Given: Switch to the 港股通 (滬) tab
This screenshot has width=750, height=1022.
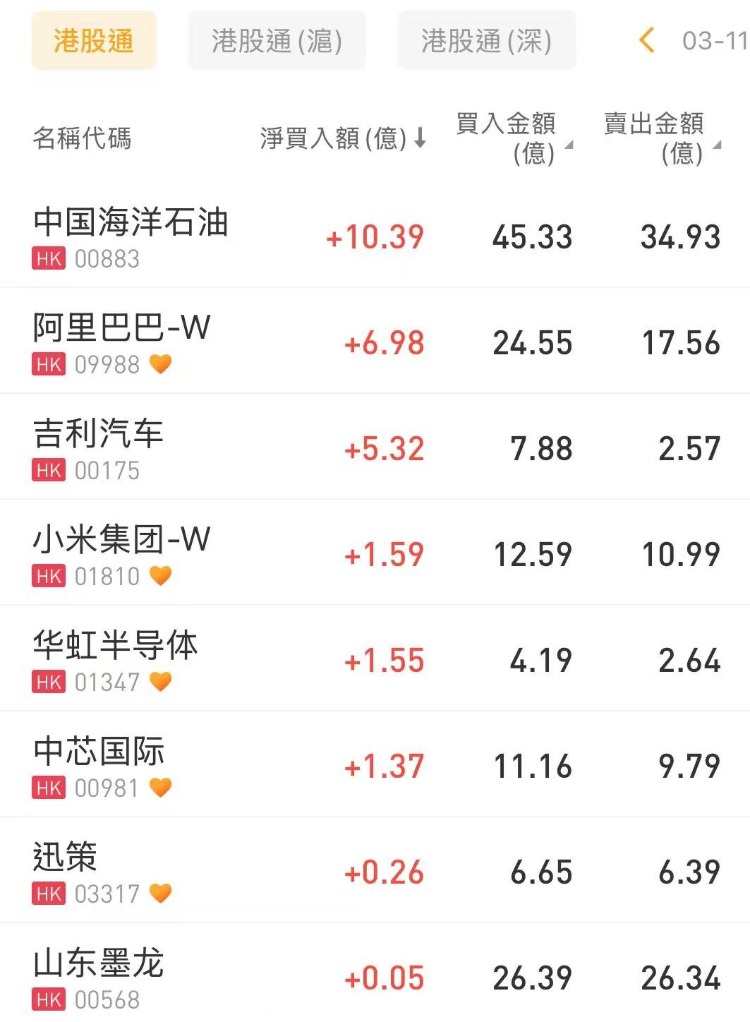Looking at the screenshot, I should [277, 41].
